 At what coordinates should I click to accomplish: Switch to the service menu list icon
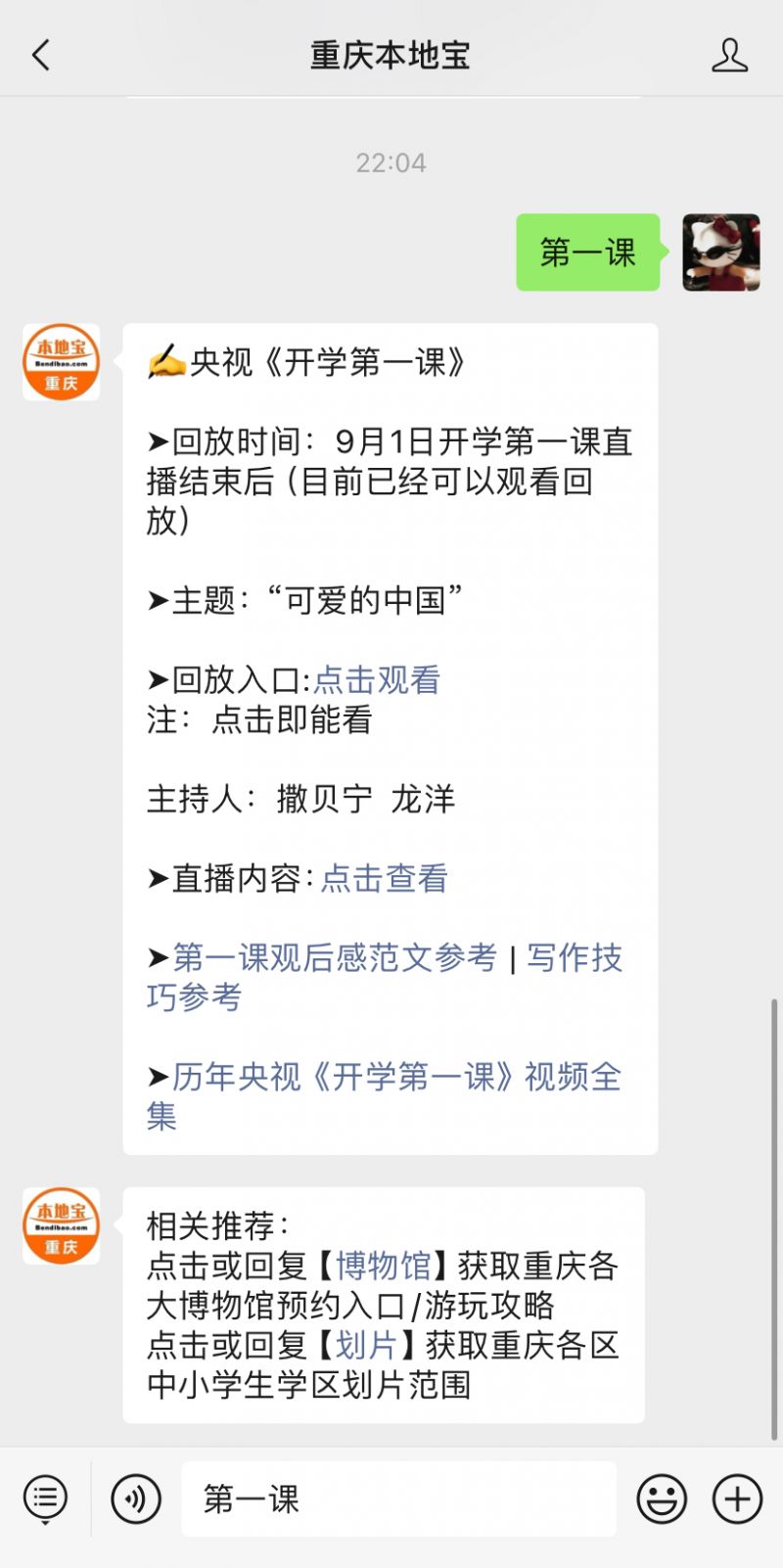[45, 1499]
